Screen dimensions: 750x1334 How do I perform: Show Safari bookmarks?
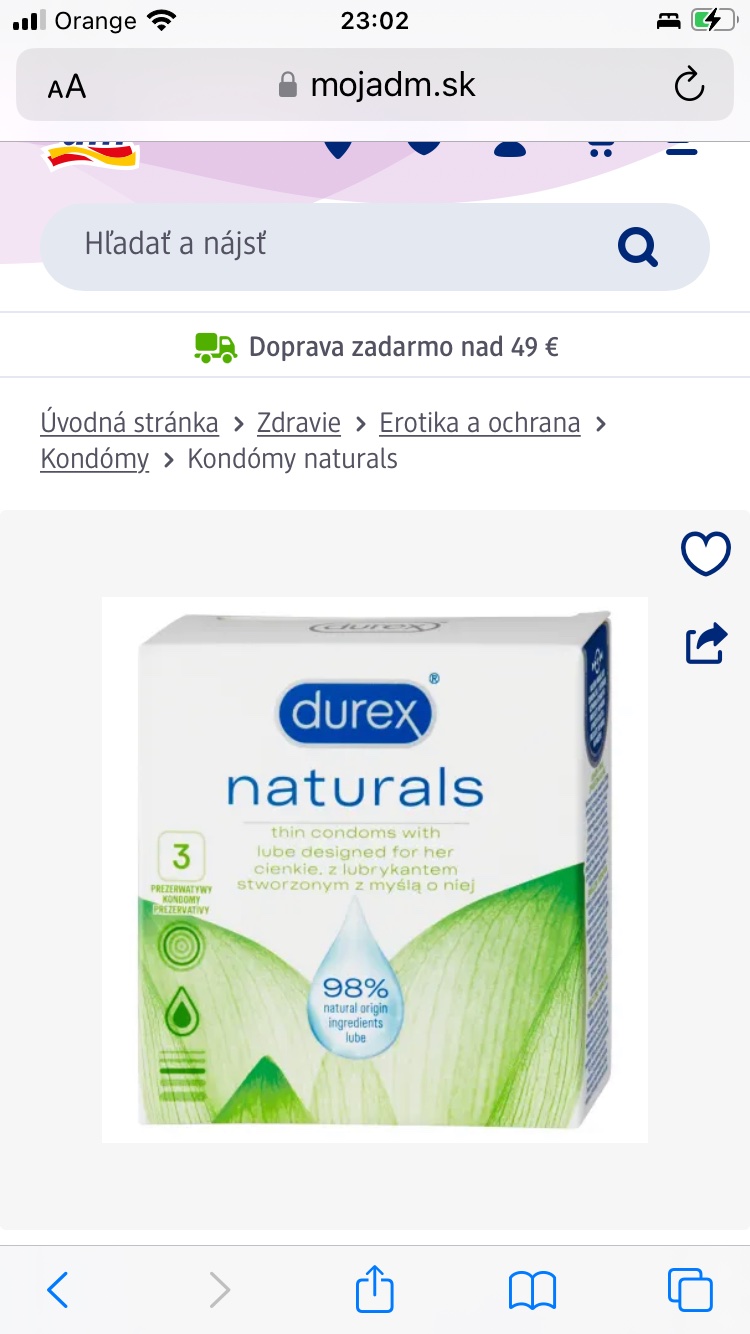532,1290
